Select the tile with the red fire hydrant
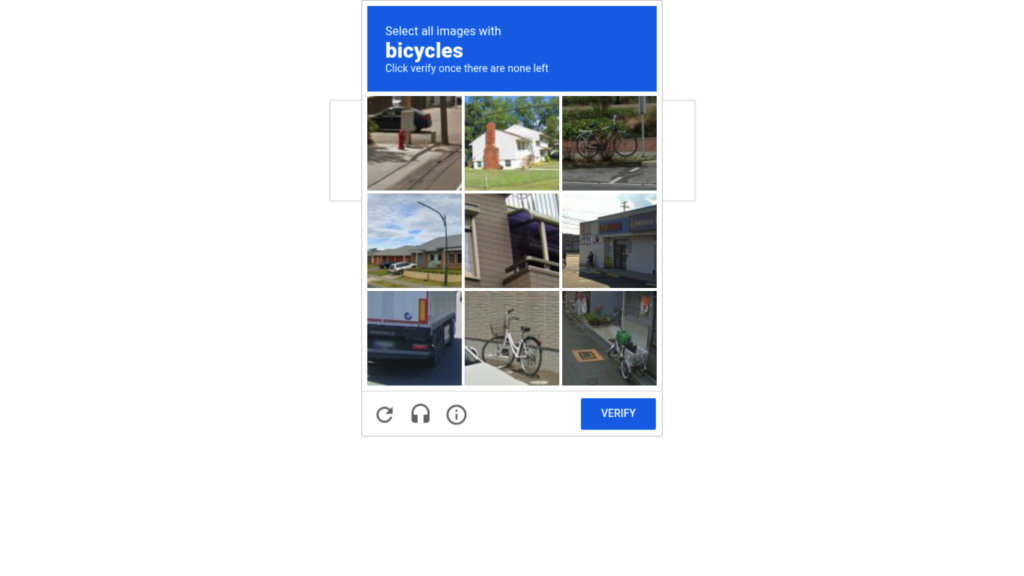 point(414,143)
